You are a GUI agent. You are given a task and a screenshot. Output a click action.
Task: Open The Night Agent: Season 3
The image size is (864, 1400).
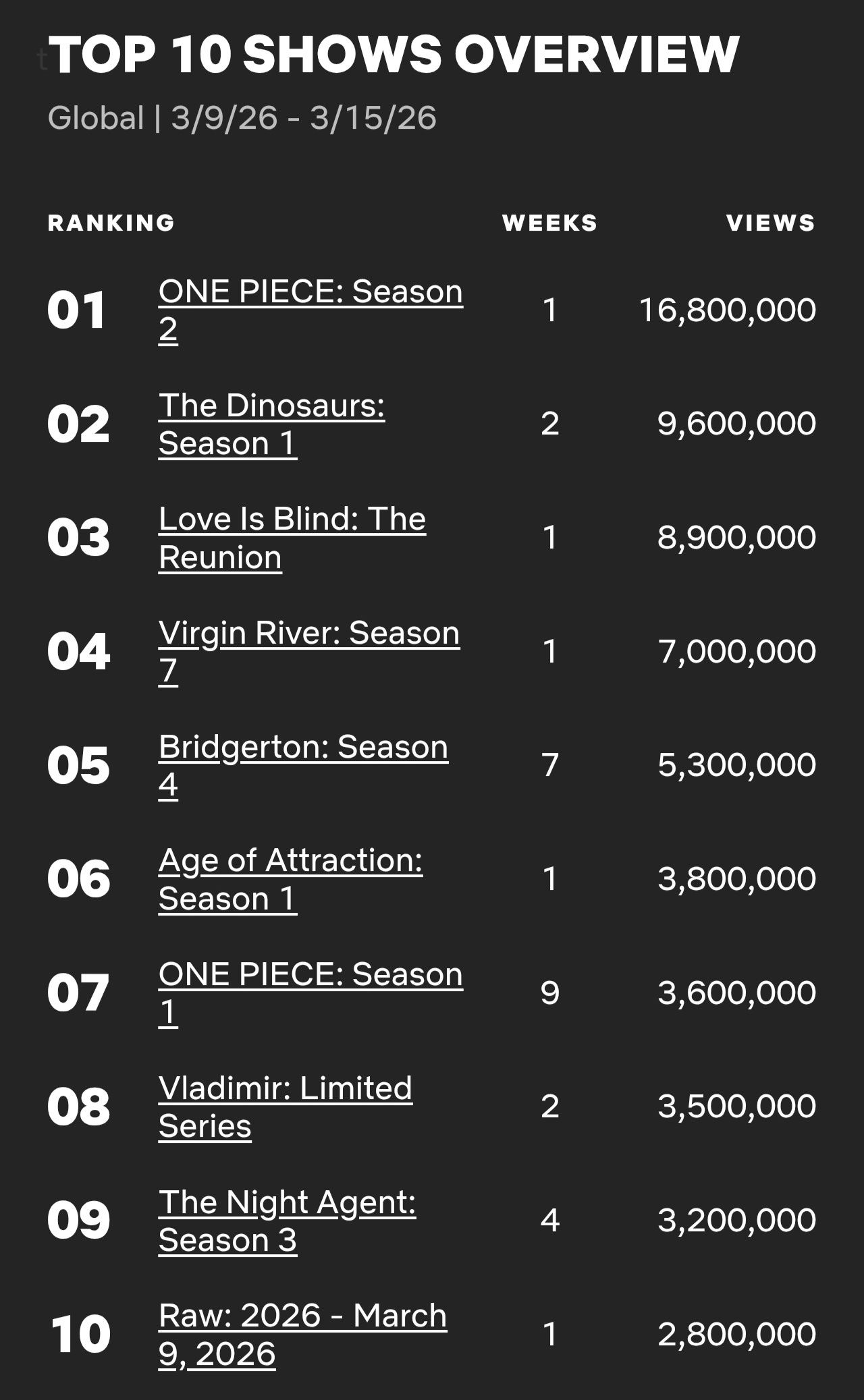point(288,1221)
